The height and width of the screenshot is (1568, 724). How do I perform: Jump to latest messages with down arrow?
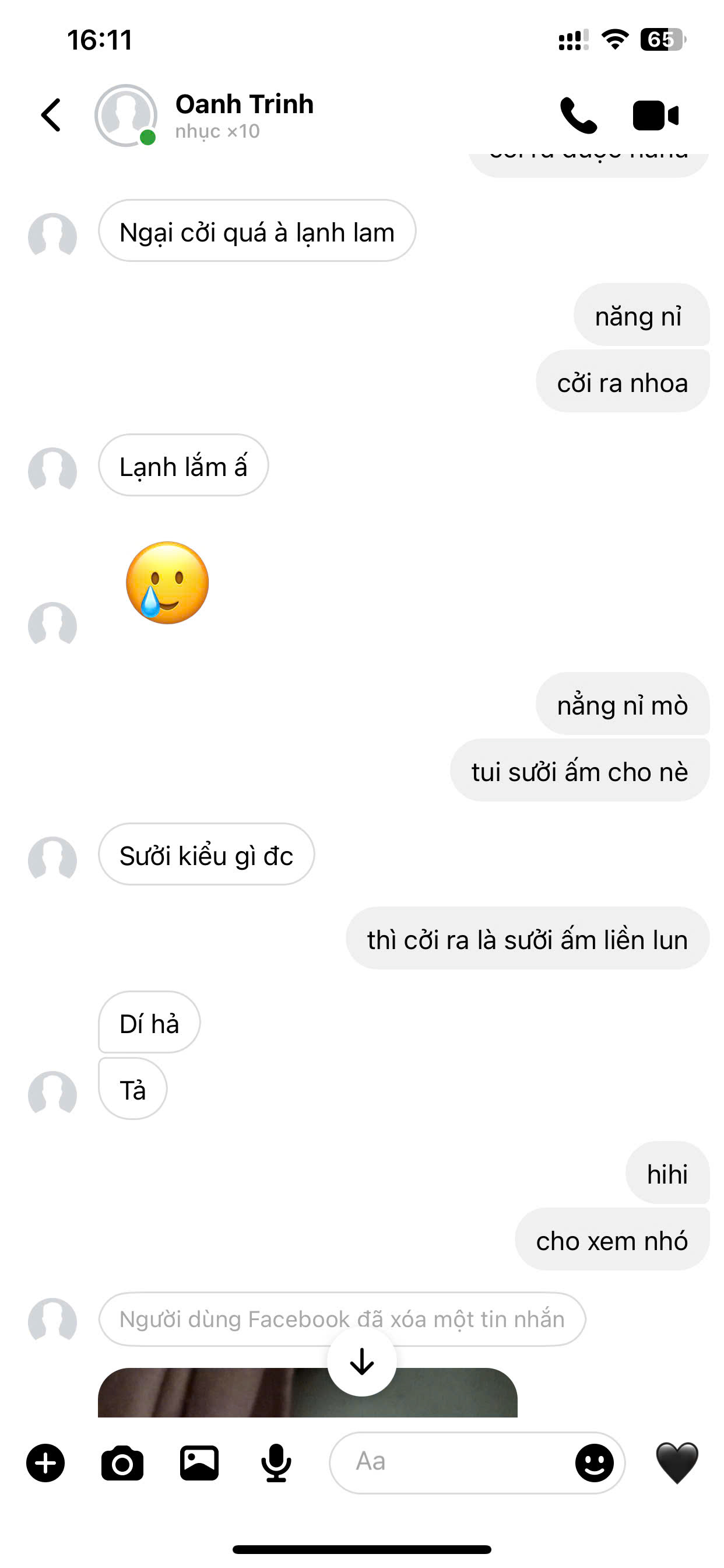(x=362, y=1361)
